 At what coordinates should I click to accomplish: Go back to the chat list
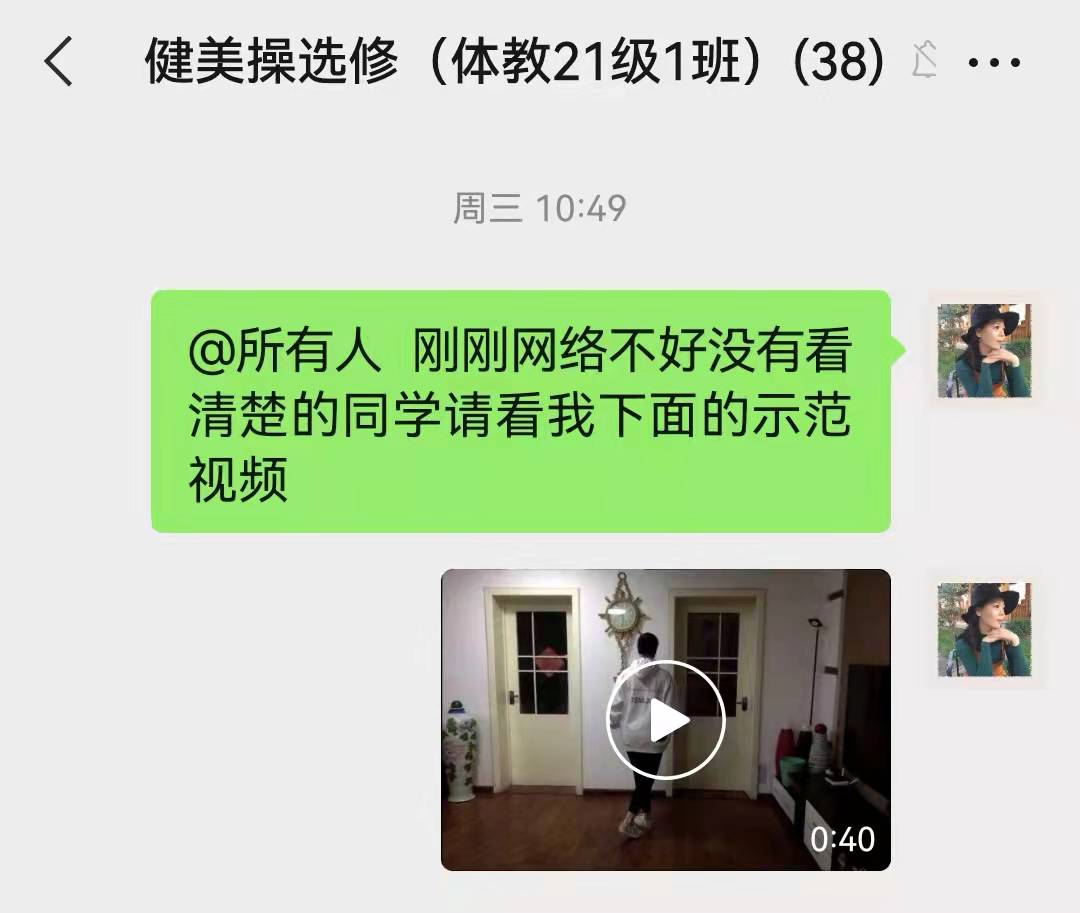pyautogui.click(x=58, y=62)
